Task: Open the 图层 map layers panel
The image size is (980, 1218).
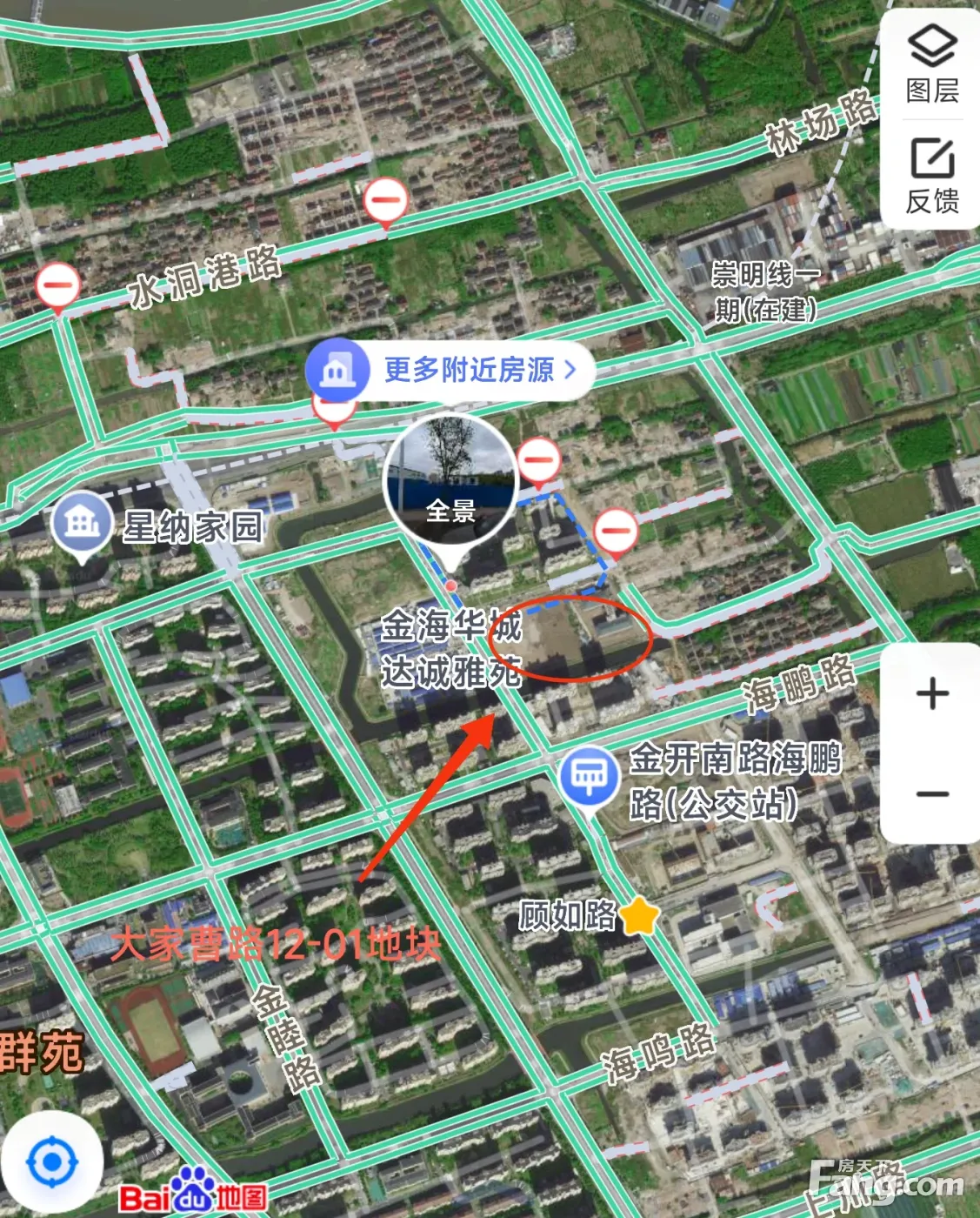Action: click(932, 64)
